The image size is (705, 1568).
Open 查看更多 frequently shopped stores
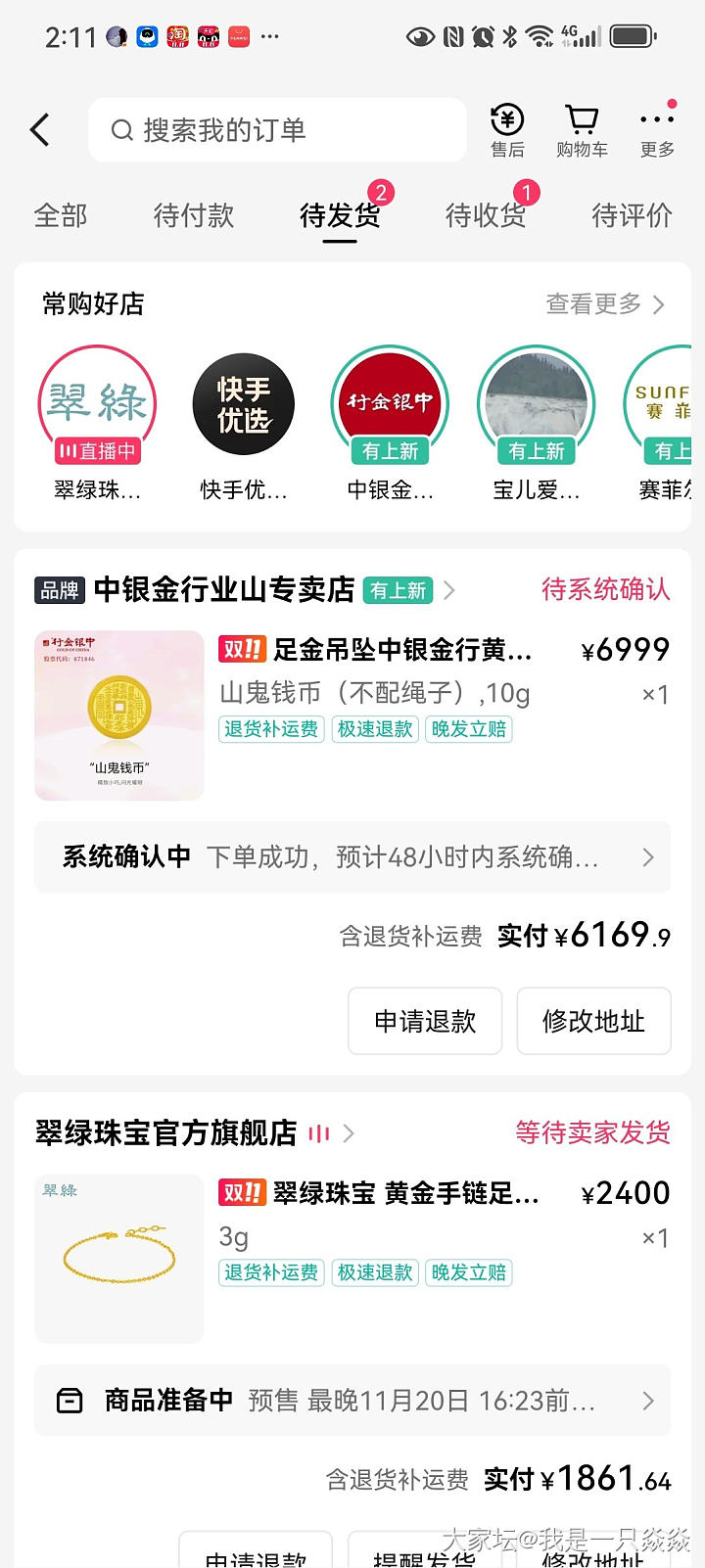604,304
